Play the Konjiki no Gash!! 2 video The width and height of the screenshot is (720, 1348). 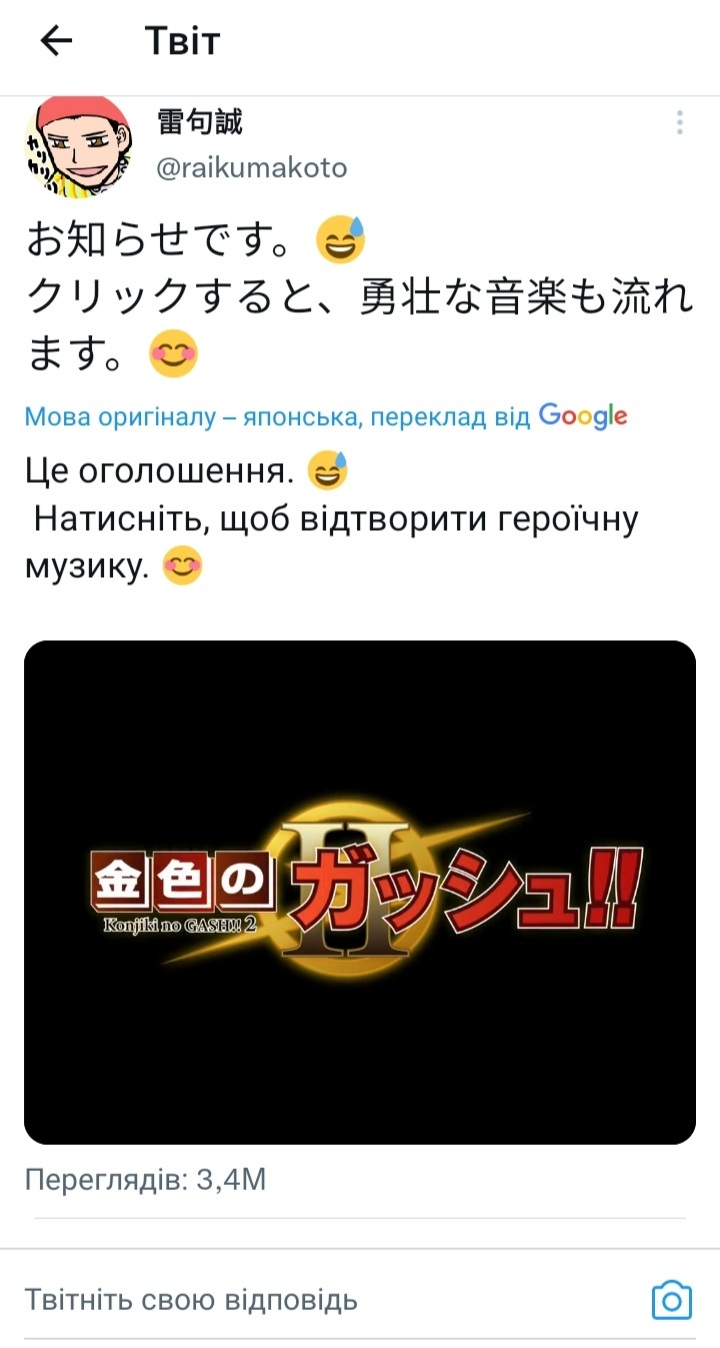[x=360, y=892]
